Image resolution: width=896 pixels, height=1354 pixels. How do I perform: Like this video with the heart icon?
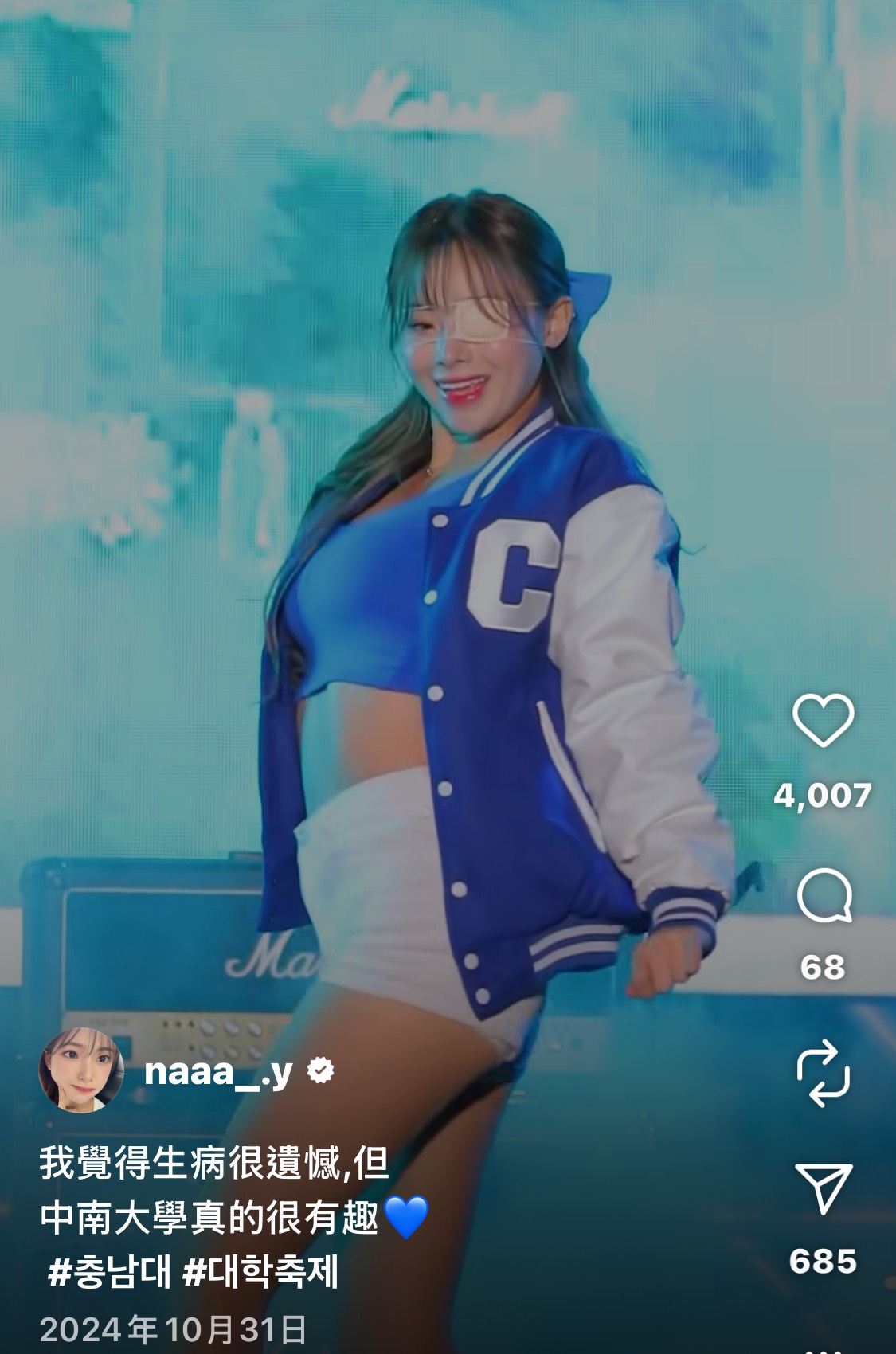(x=823, y=721)
